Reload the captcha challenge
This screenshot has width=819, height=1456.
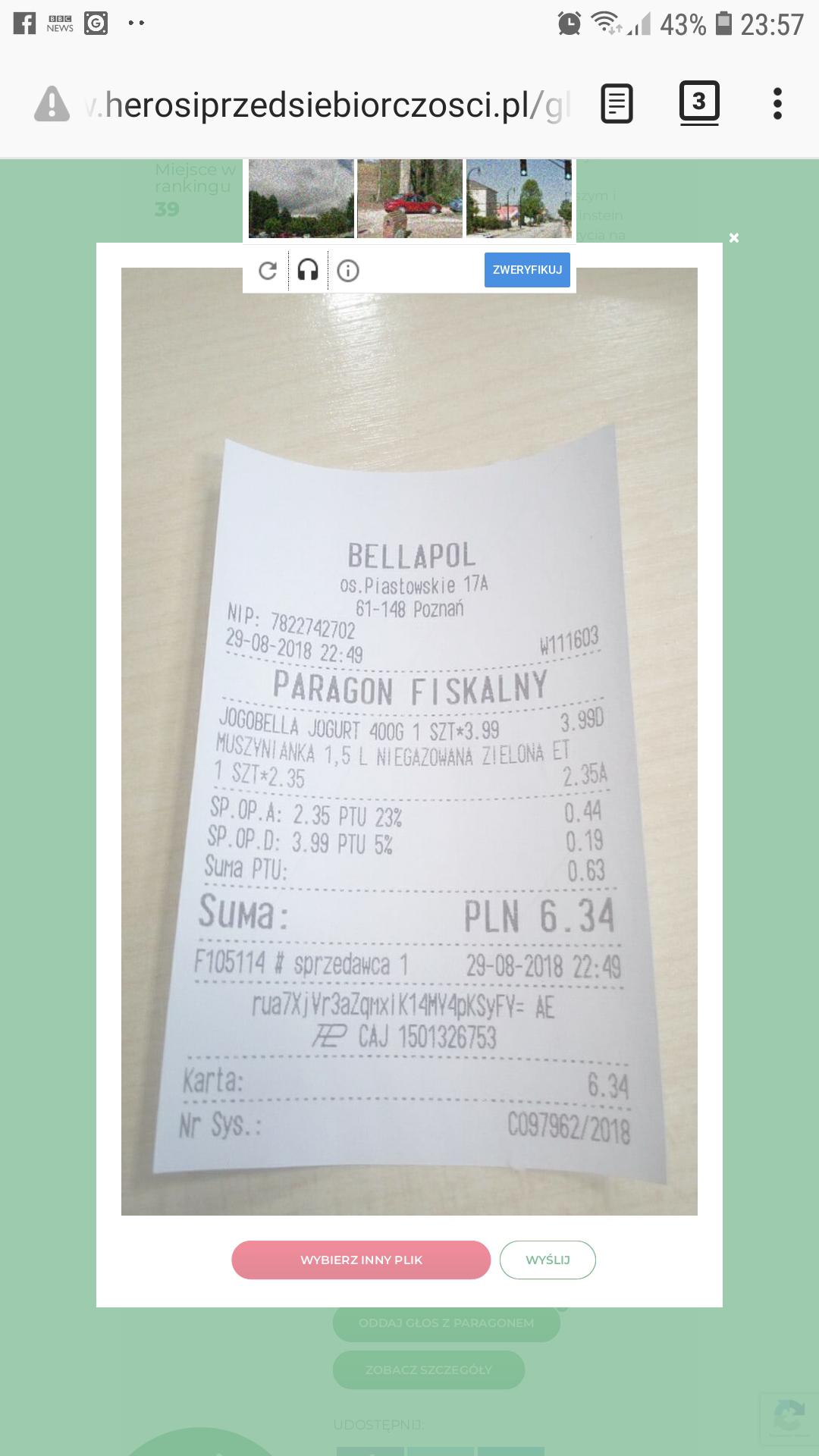point(268,271)
